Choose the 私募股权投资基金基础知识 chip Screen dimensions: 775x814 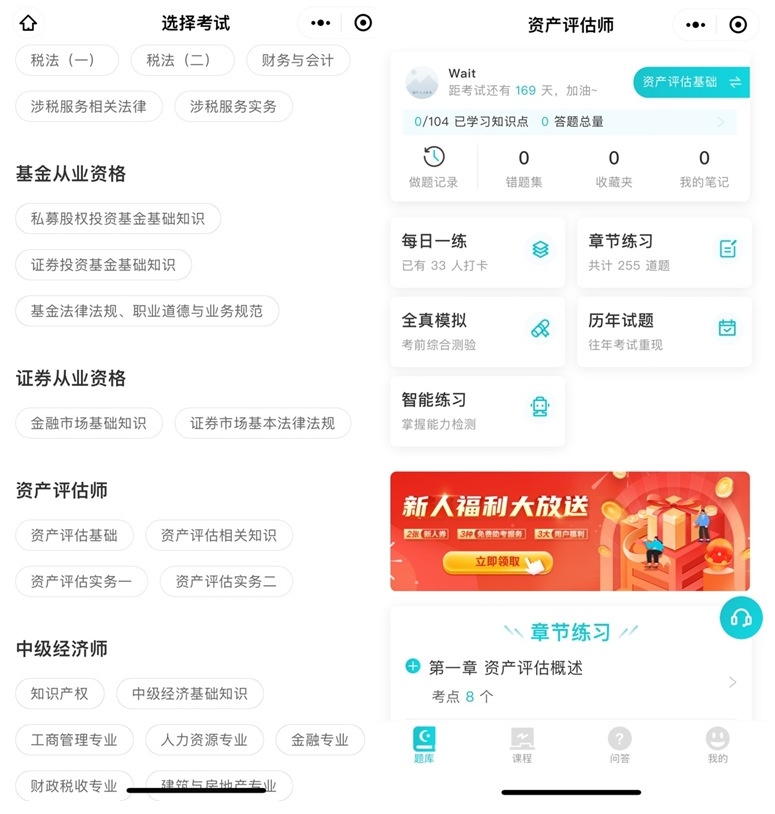tap(118, 218)
